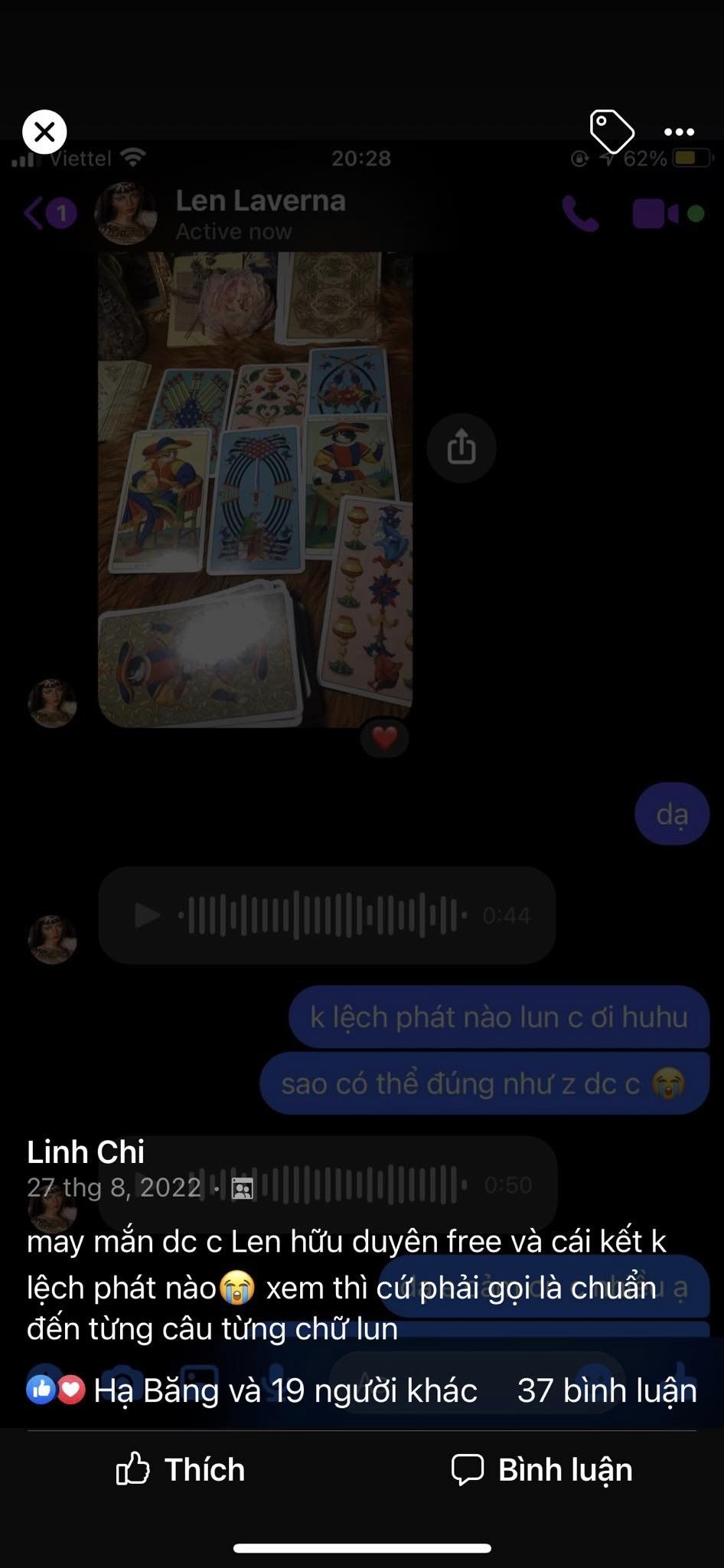The width and height of the screenshot is (724, 1568).
Task: Tap Bình luận to comment
Action: (x=542, y=1469)
